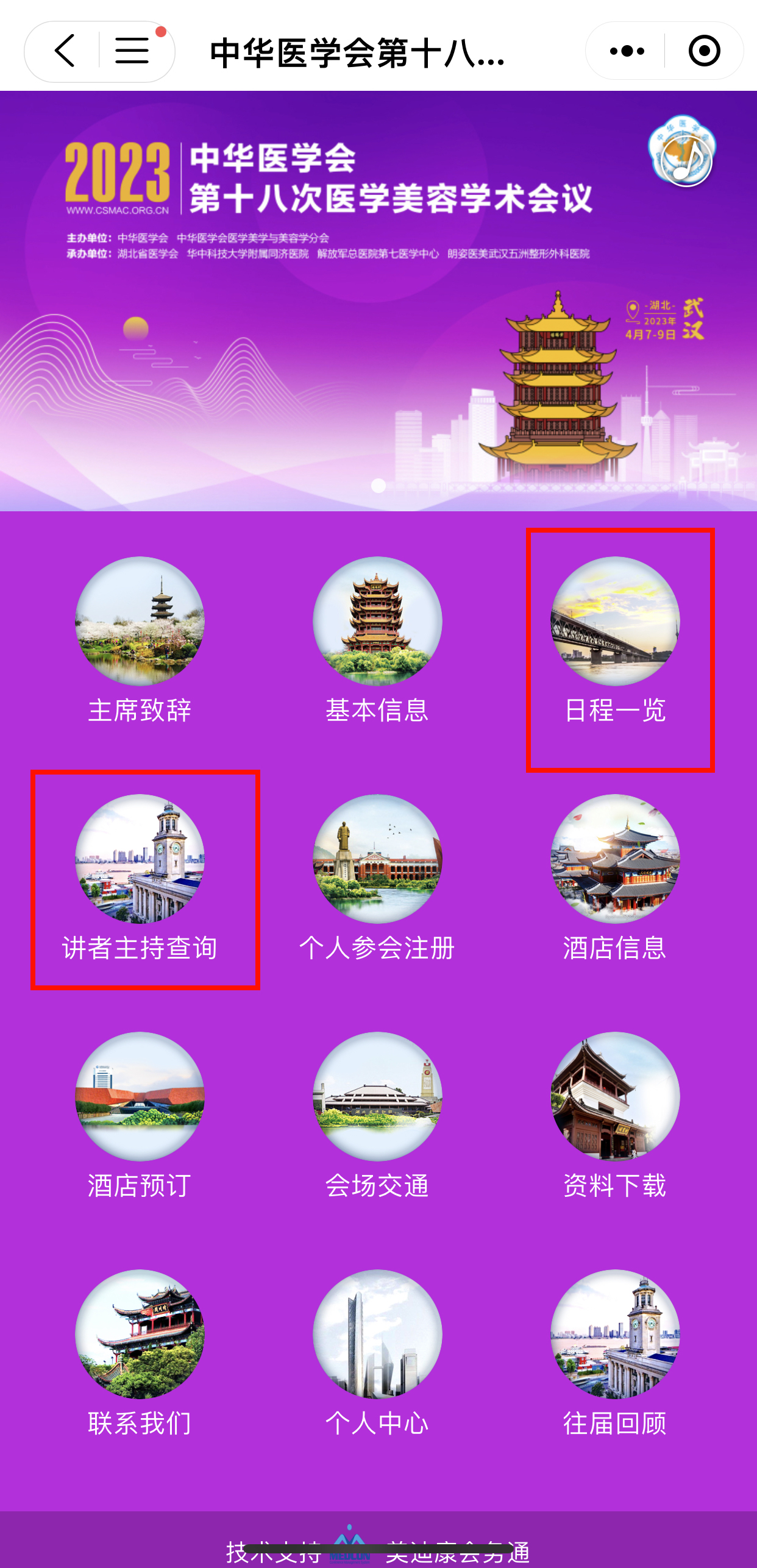Viewport: 757px width, 1568px height.
Task: View 基本信息 of the conference
Action: tap(377, 640)
